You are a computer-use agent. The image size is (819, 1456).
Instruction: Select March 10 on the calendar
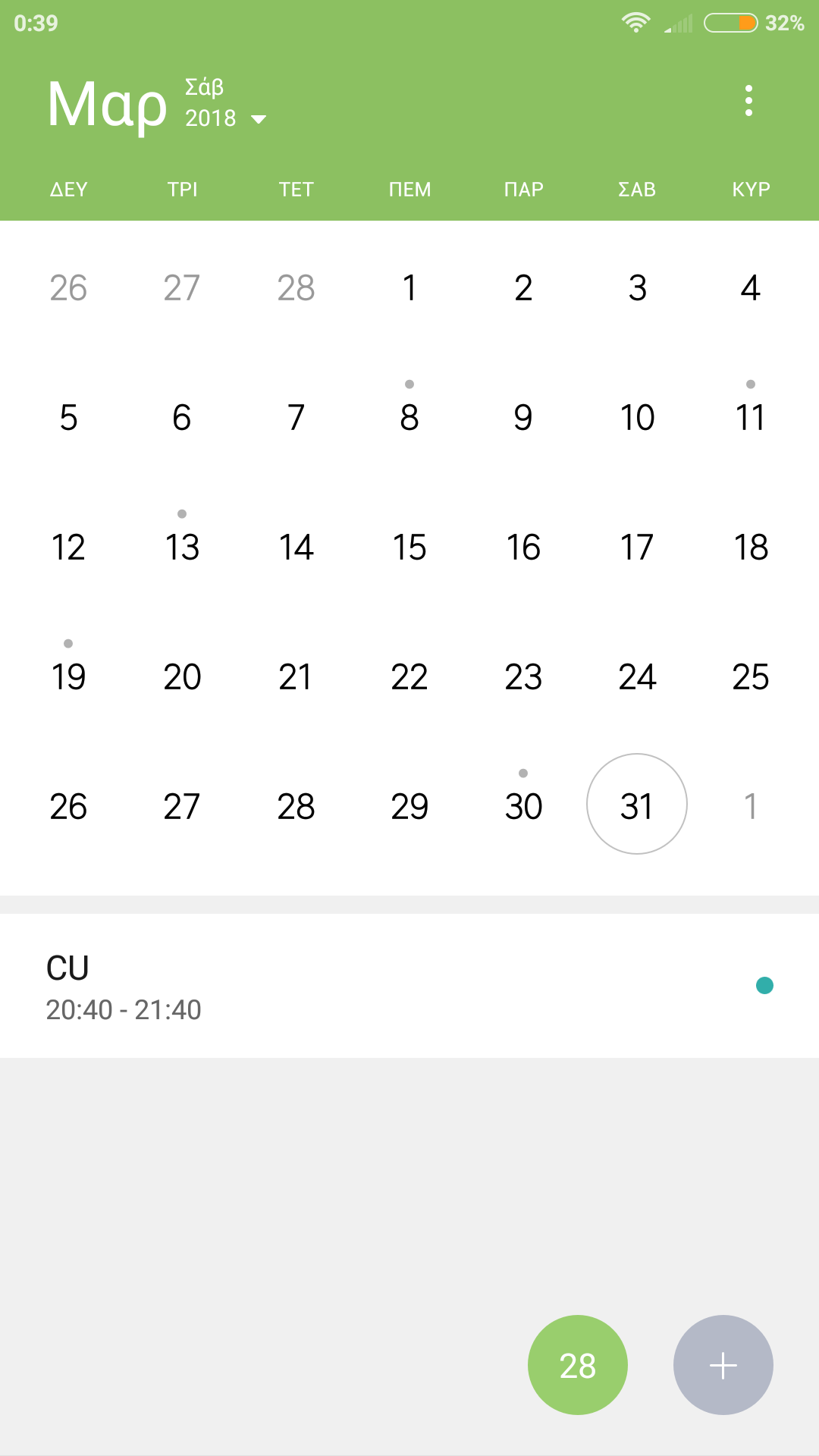[637, 417]
